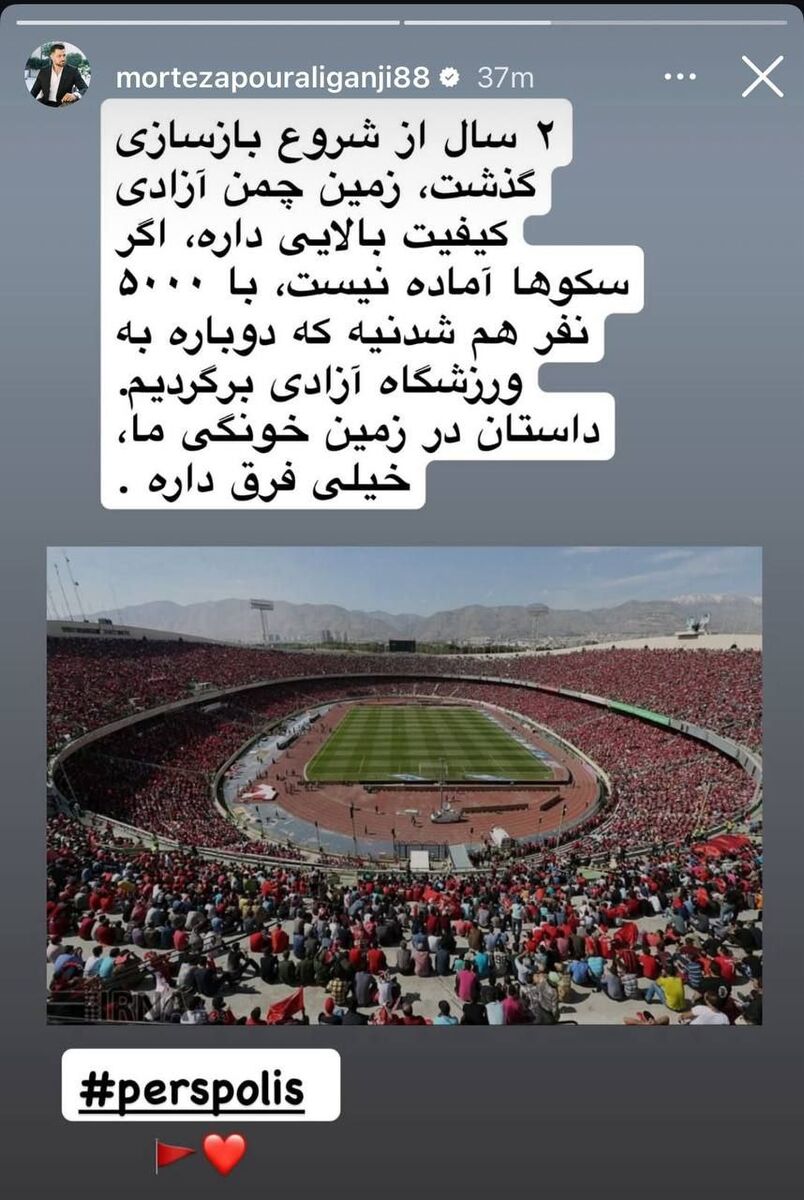804x1200 pixels.
Task: Open the story options overflow menu
Action: click(680, 77)
